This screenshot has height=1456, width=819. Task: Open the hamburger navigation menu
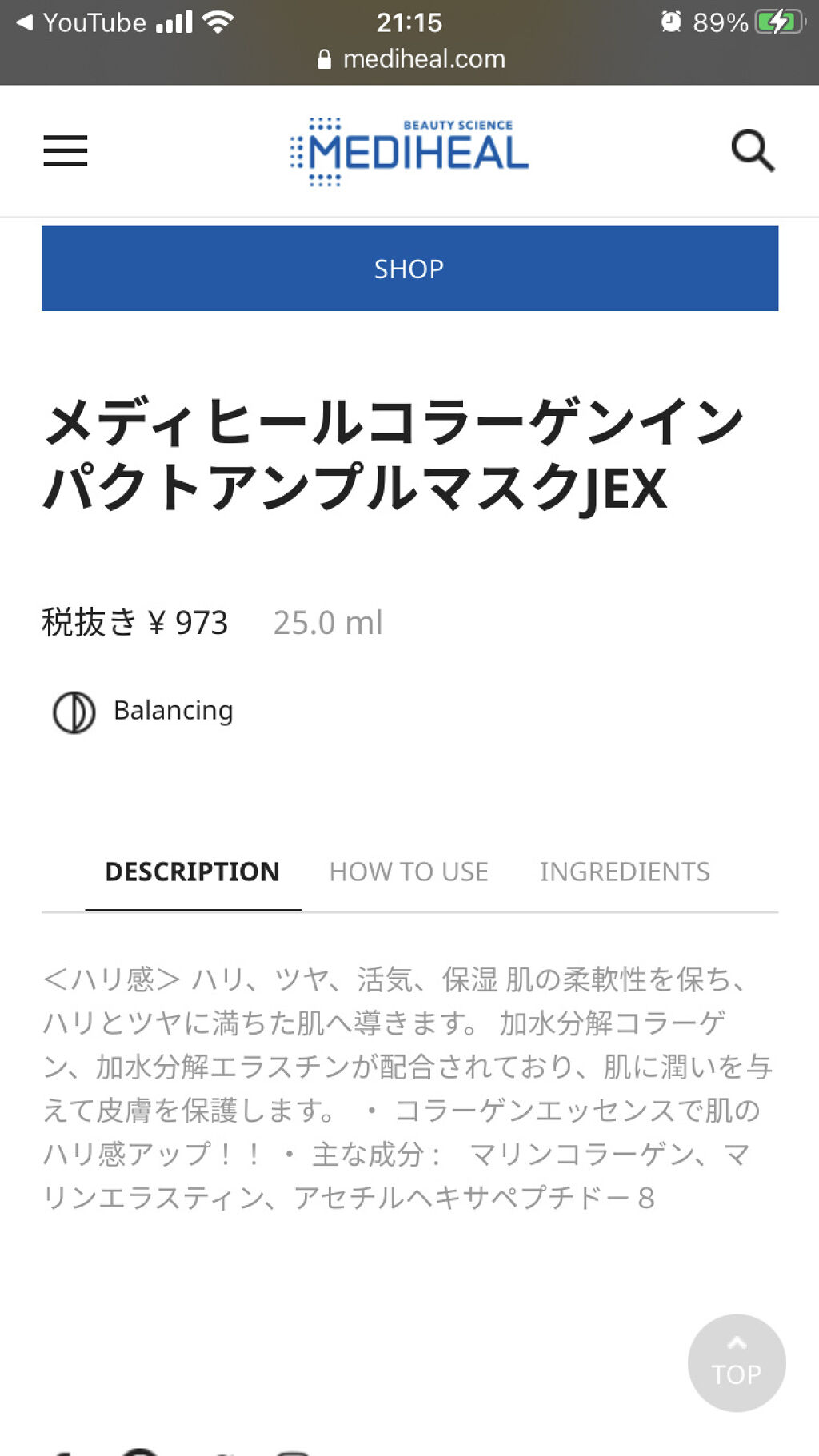coord(66,151)
